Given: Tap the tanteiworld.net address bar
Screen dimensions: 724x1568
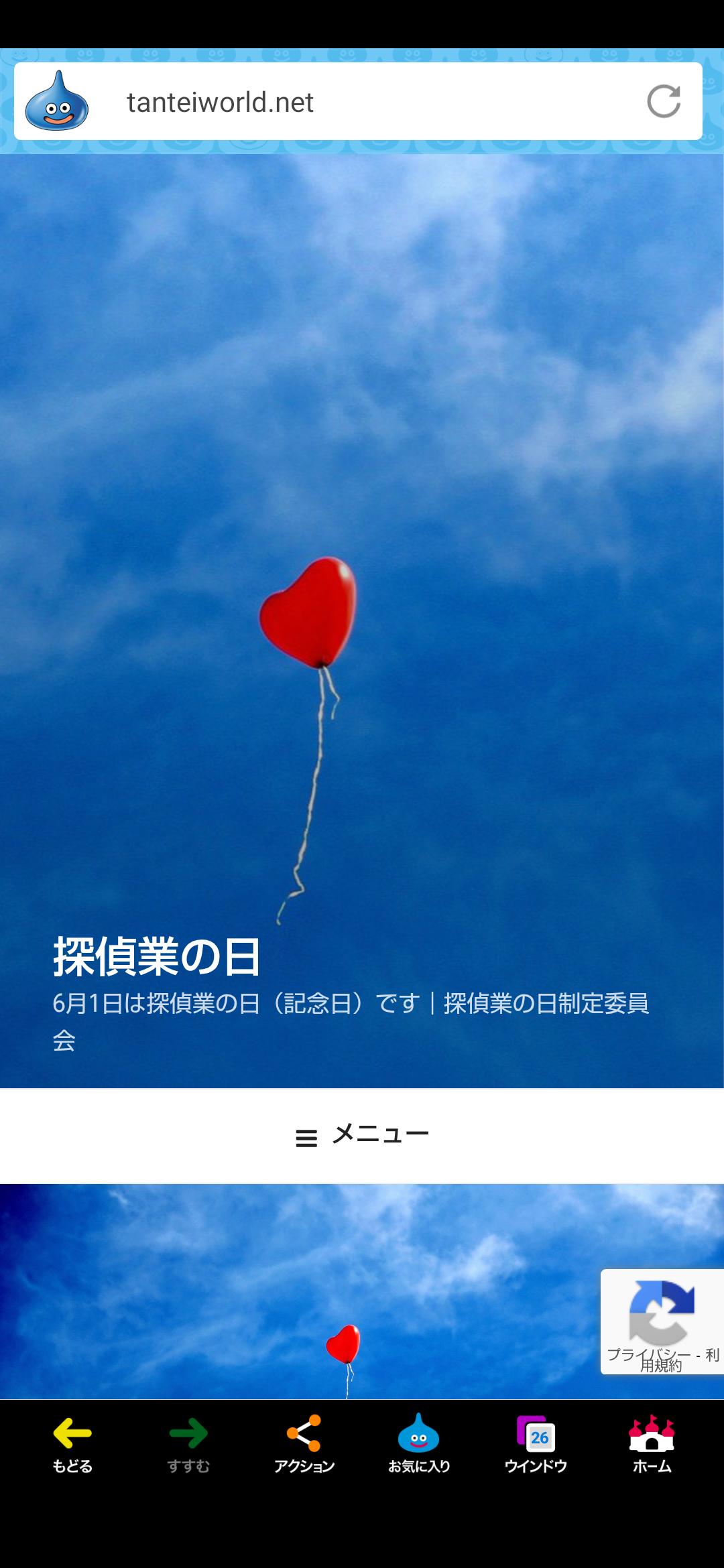Looking at the screenshot, I should coord(358,102).
